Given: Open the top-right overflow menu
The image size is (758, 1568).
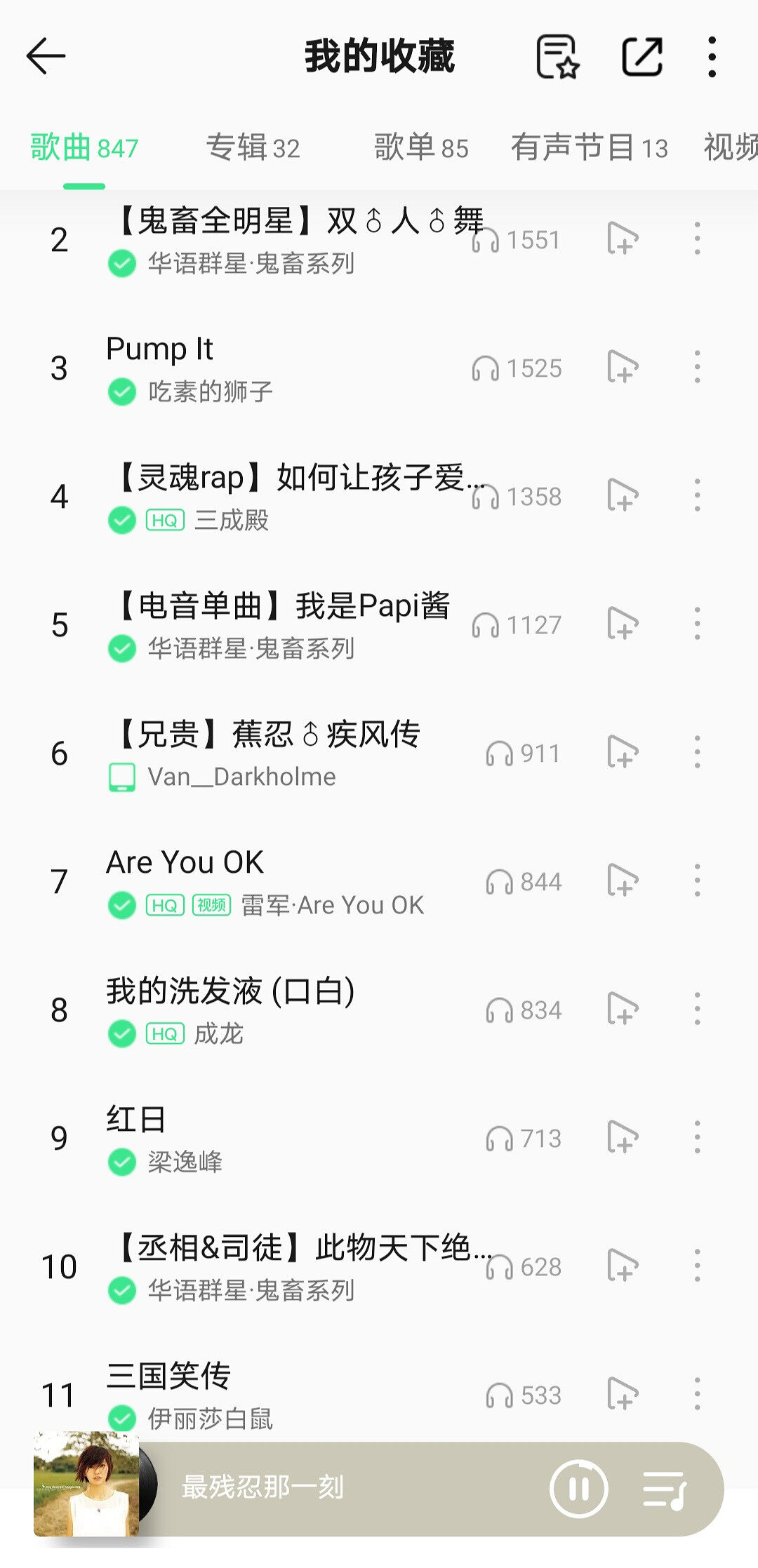Looking at the screenshot, I should [x=712, y=56].
